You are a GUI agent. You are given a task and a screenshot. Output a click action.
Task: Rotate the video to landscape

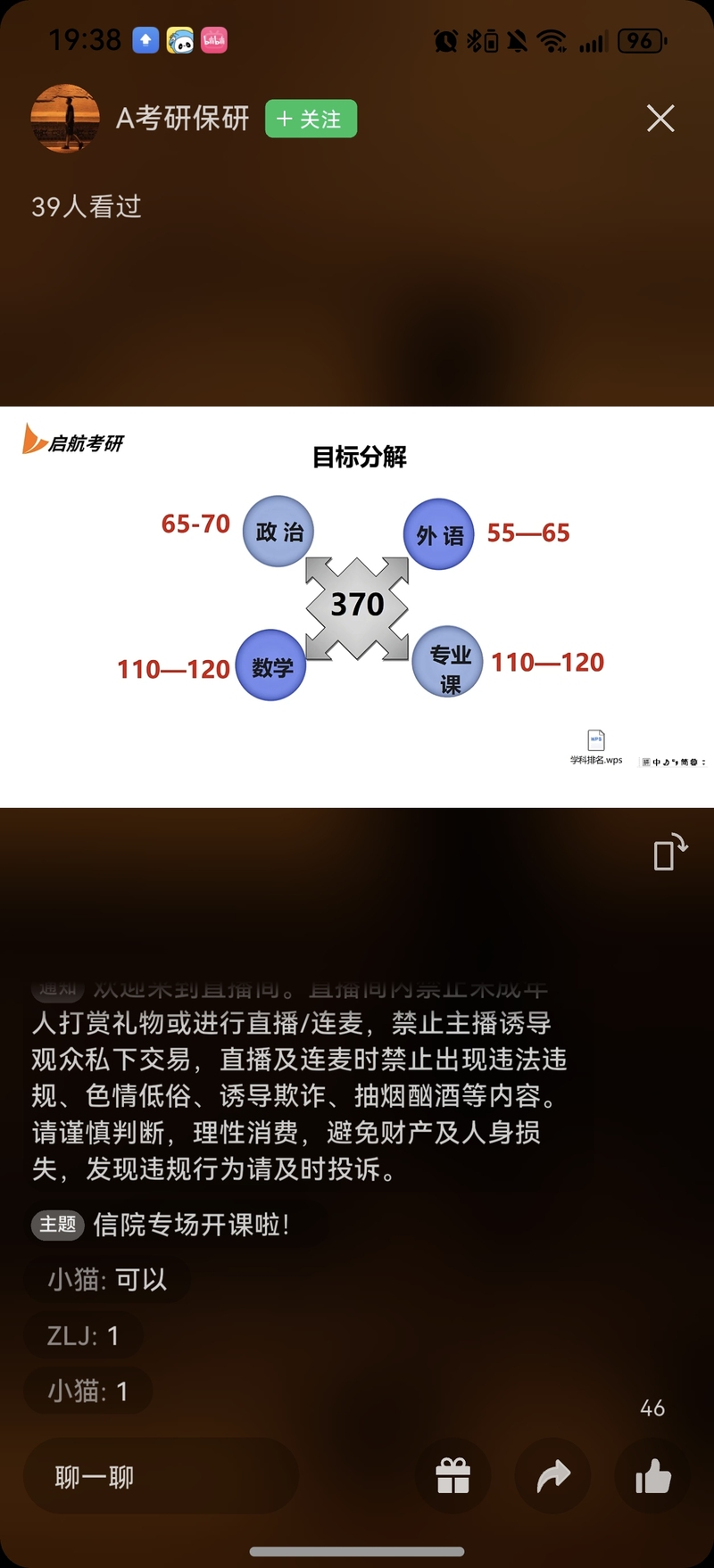pos(669,852)
